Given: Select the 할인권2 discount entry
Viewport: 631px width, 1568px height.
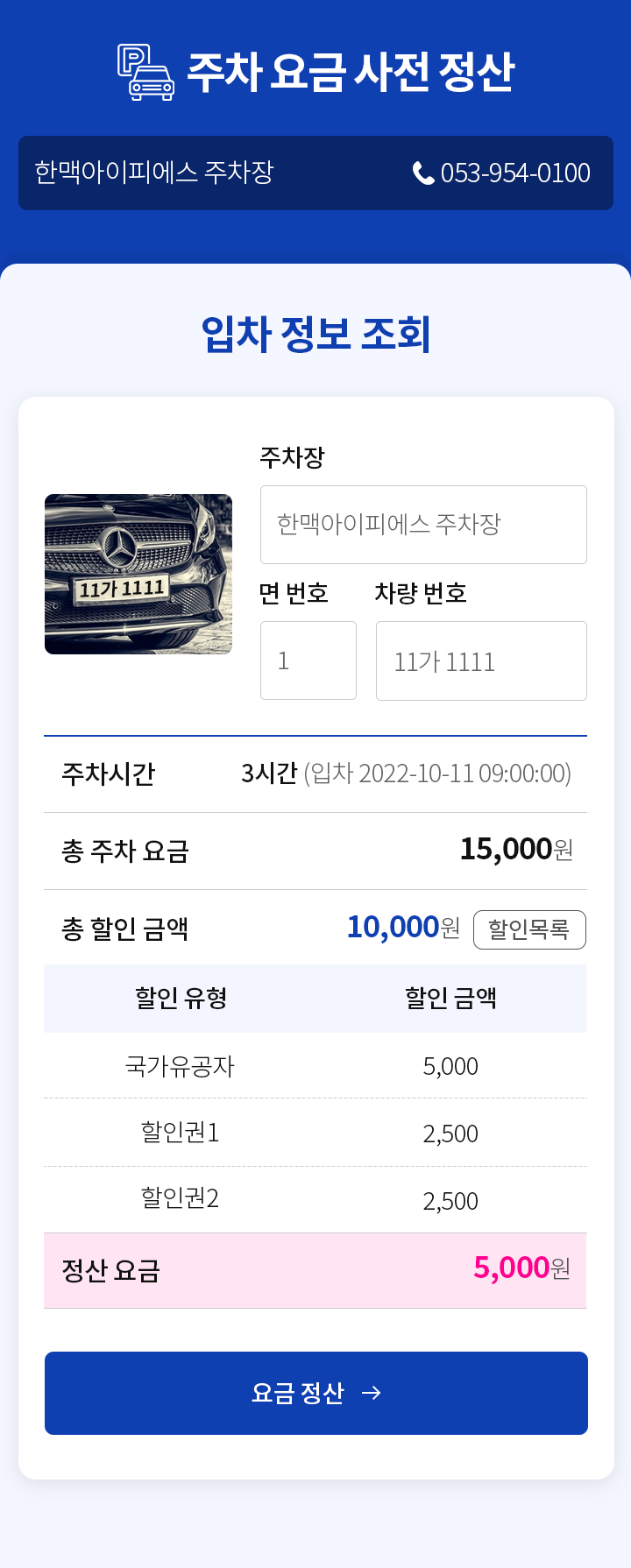Looking at the screenshot, I should pos(315,1199).
